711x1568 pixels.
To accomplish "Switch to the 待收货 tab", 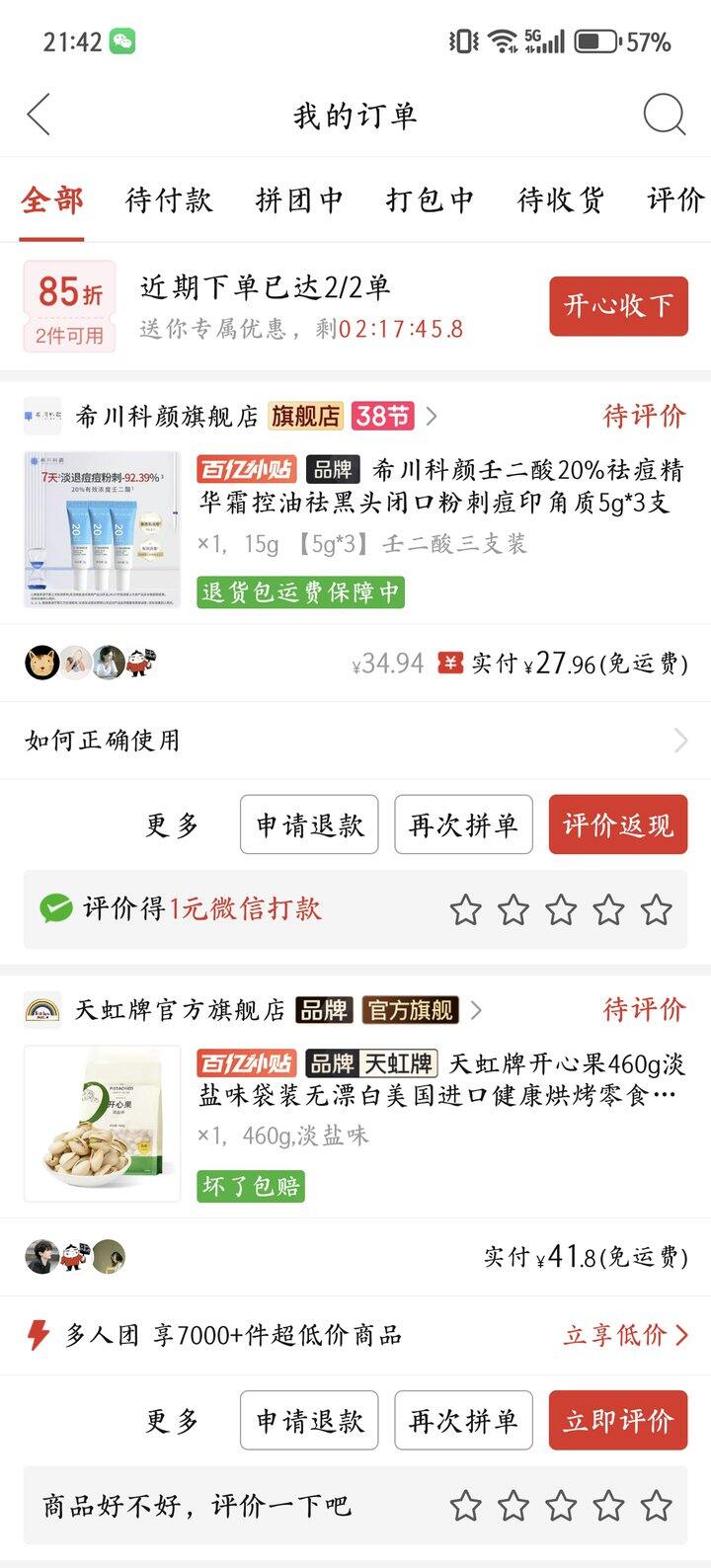I will (560, 200).
